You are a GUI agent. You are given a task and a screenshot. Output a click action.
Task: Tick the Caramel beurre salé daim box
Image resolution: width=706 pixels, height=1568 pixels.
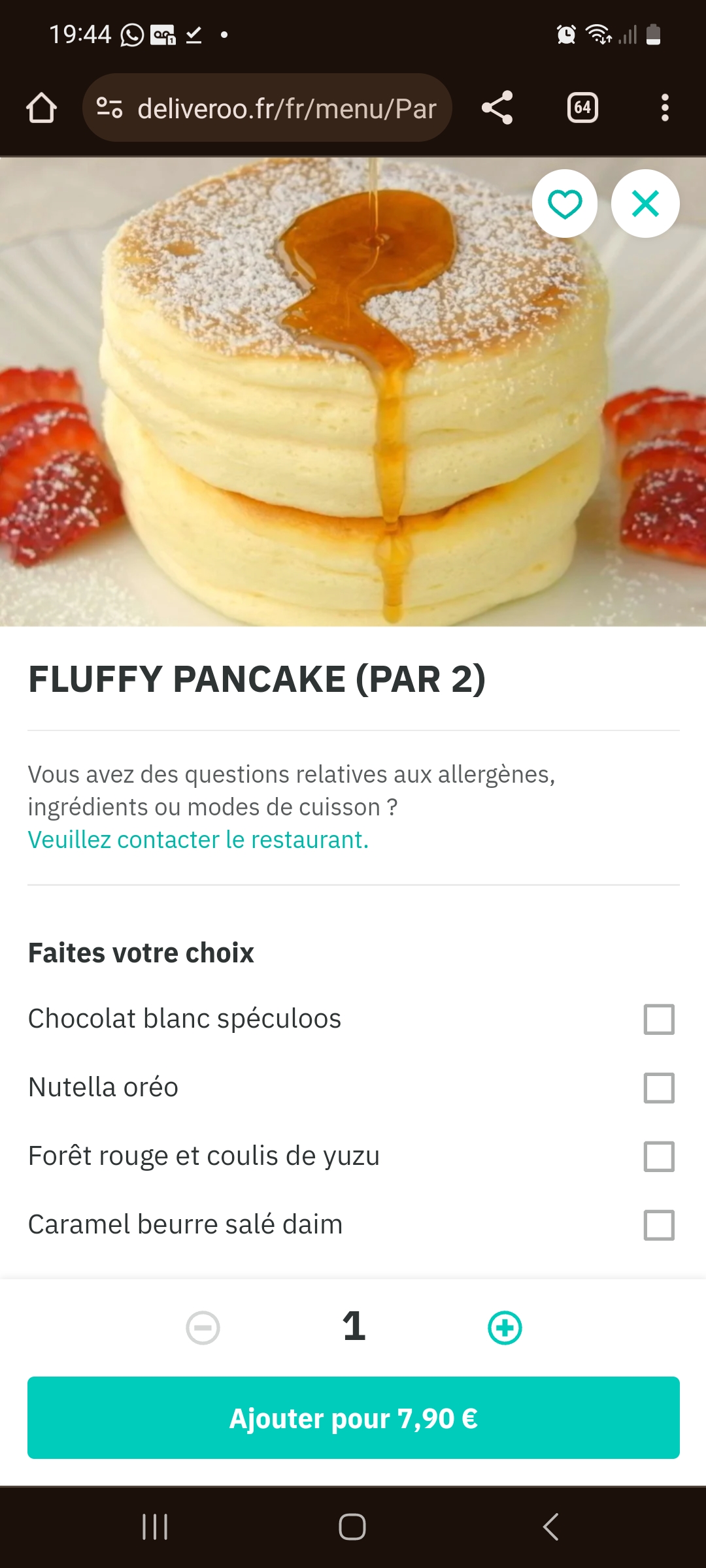[x=659, y=1225]
